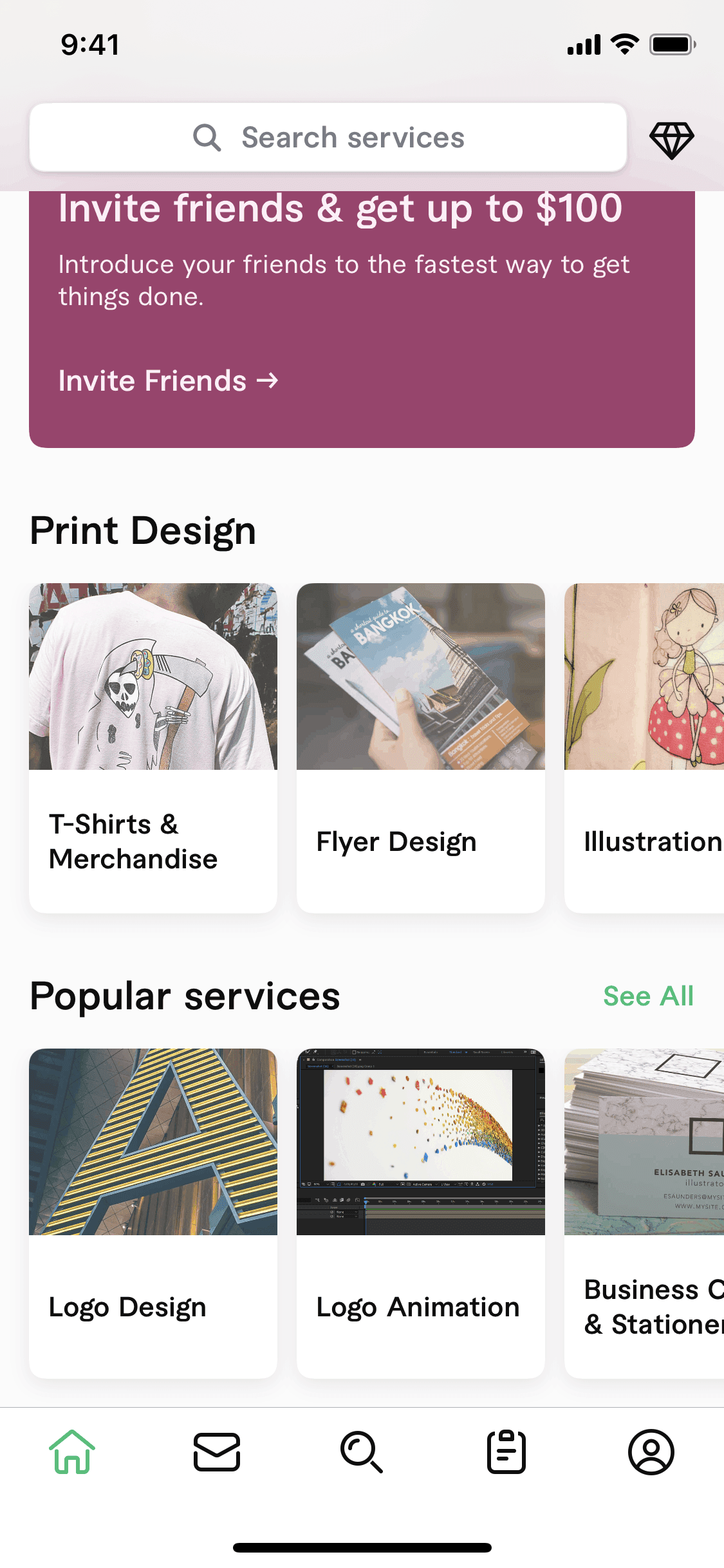Open the diamond premium icon

click(671, 140)
